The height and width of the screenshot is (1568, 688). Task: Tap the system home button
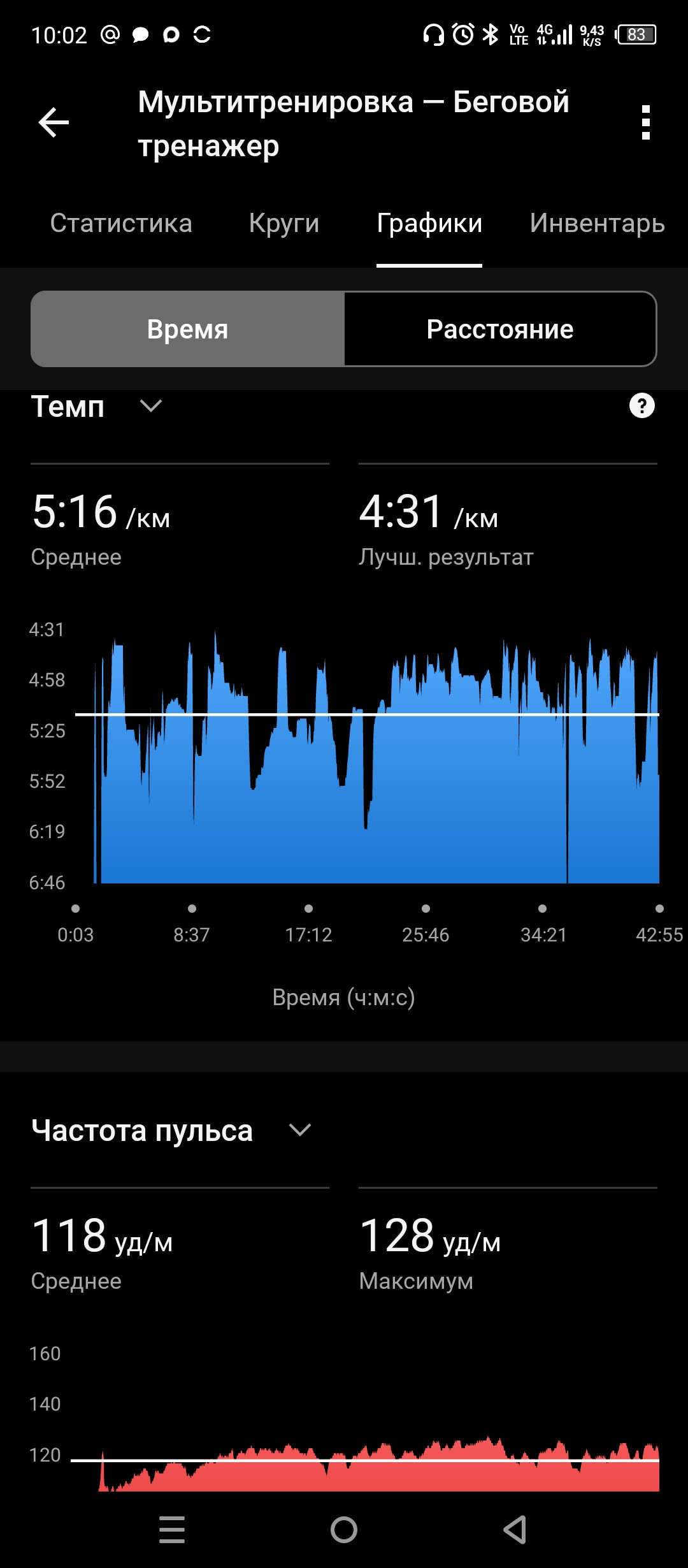point(344,1529)
